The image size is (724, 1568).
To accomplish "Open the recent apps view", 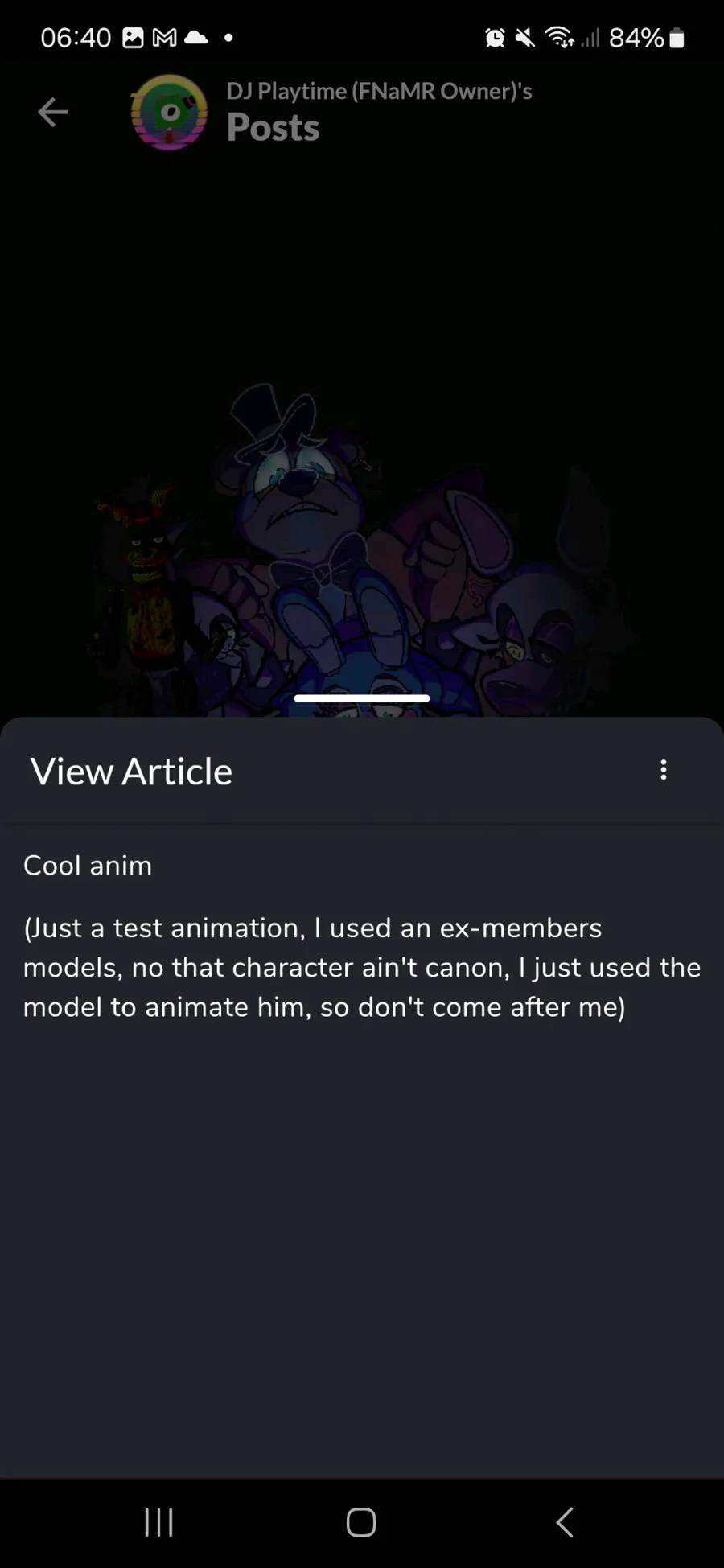I will pyautogui.click(x=158, y=1522).
